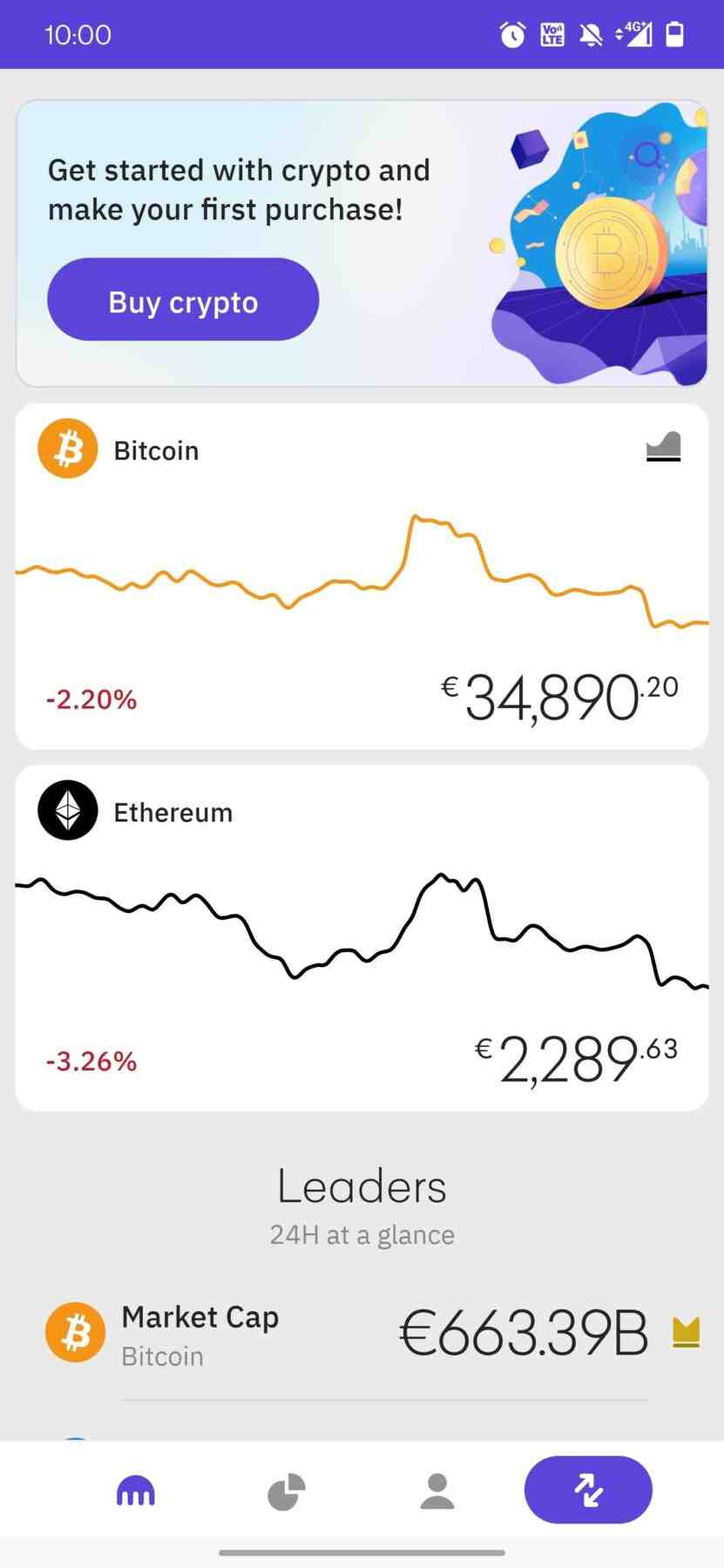
Task: Open the Bitcoin price card
Action: coord(362,576)
